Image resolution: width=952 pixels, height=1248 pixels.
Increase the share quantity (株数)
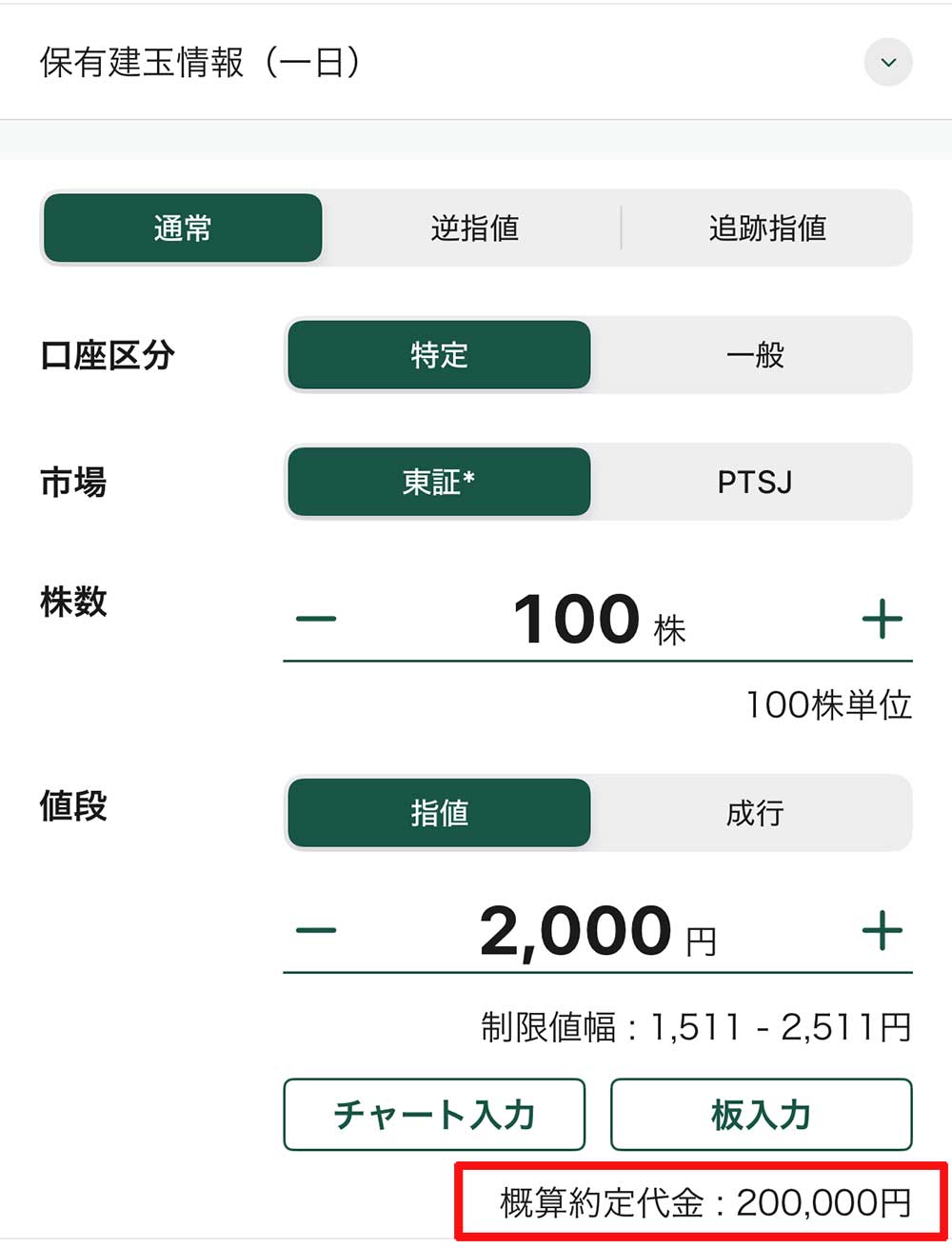(x=882, y=620)
